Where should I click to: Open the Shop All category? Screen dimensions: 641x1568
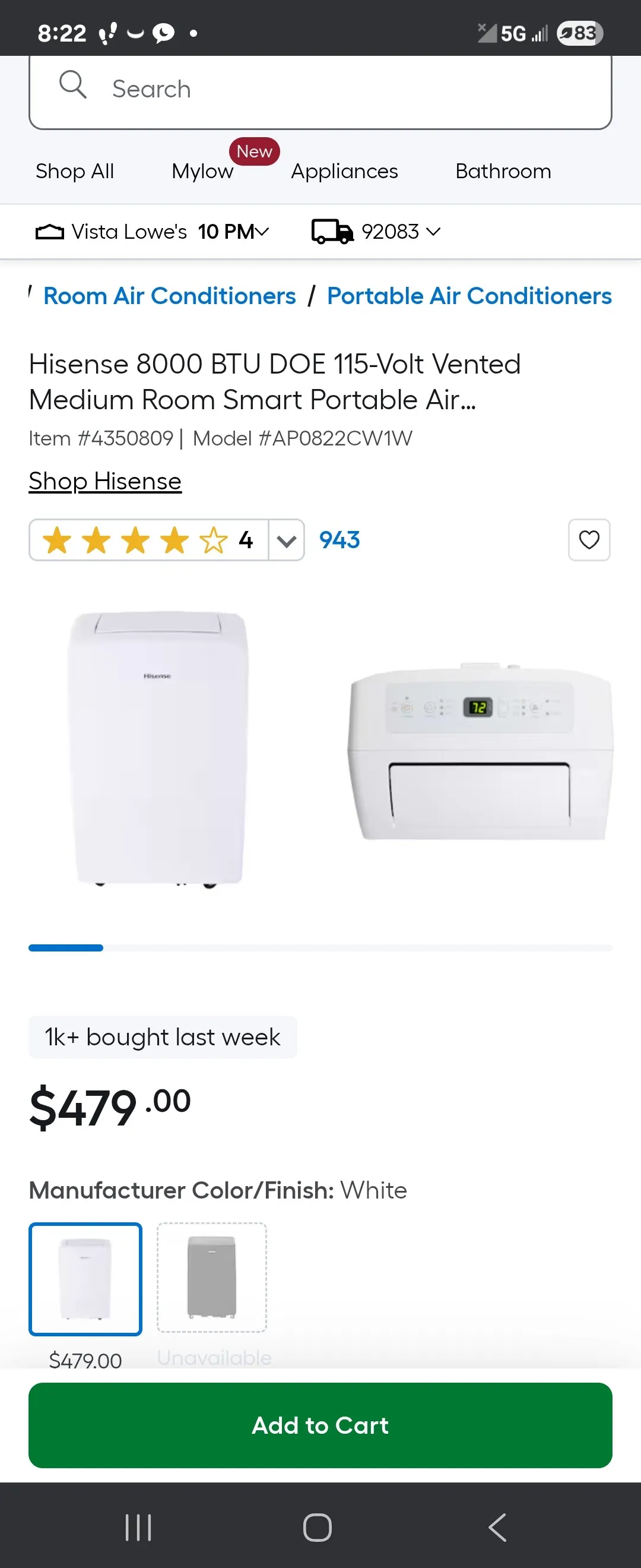point(75,172)
